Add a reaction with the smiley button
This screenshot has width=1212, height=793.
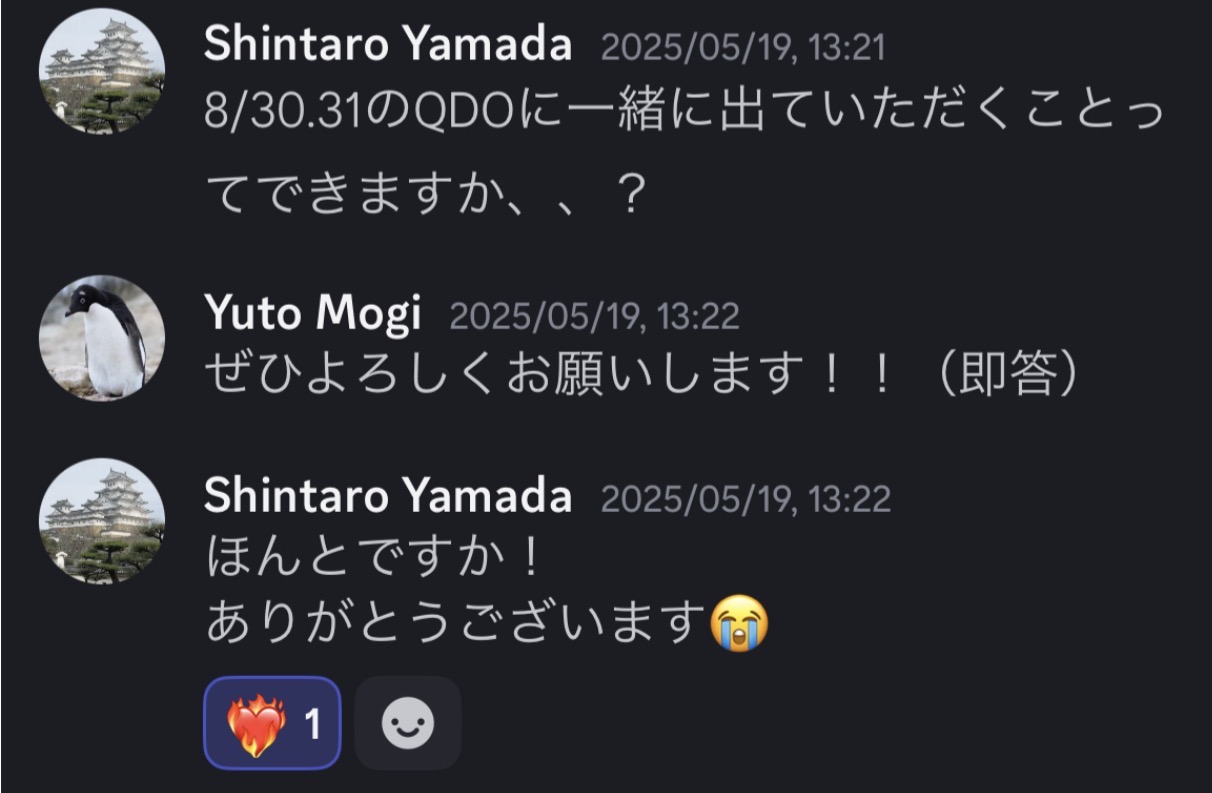pyautogui.click(x=408, y=723)
